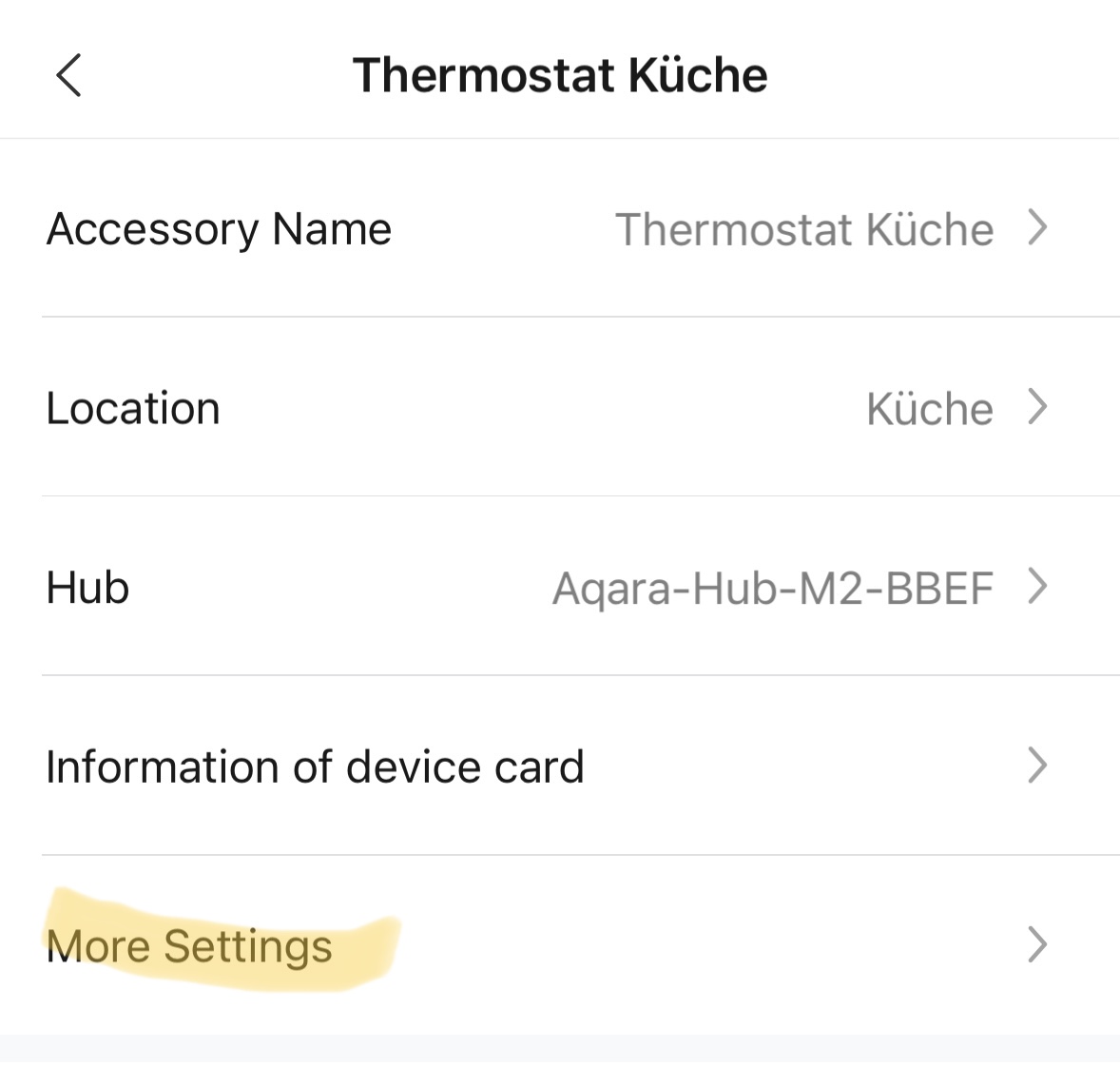Open More Settings
1120x1086 pixels.
pyautogui.click(x=559, y=946)
